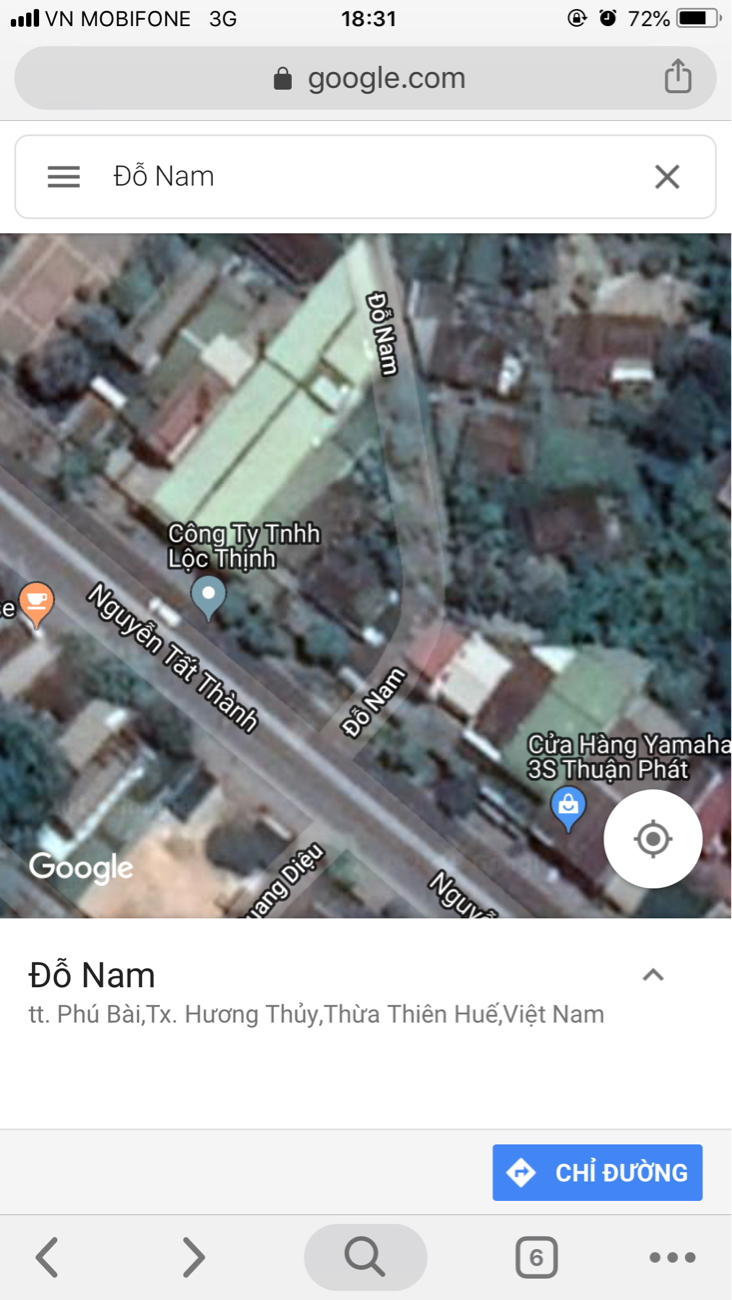Go forward in browser history
This screenshot has width=732, height=1300.
(193, 1257)
